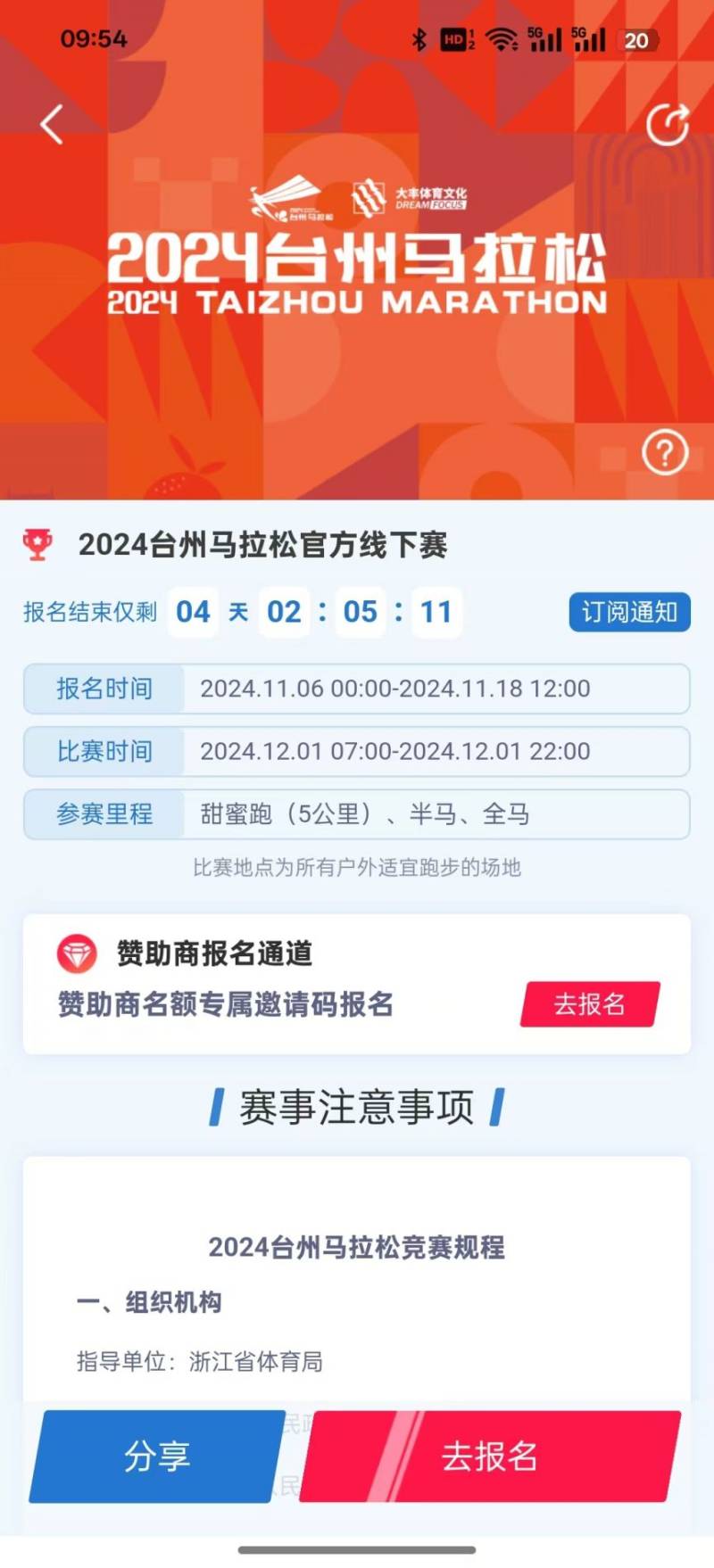Tap the bottom red 去报名 button

coord(489,1457)
